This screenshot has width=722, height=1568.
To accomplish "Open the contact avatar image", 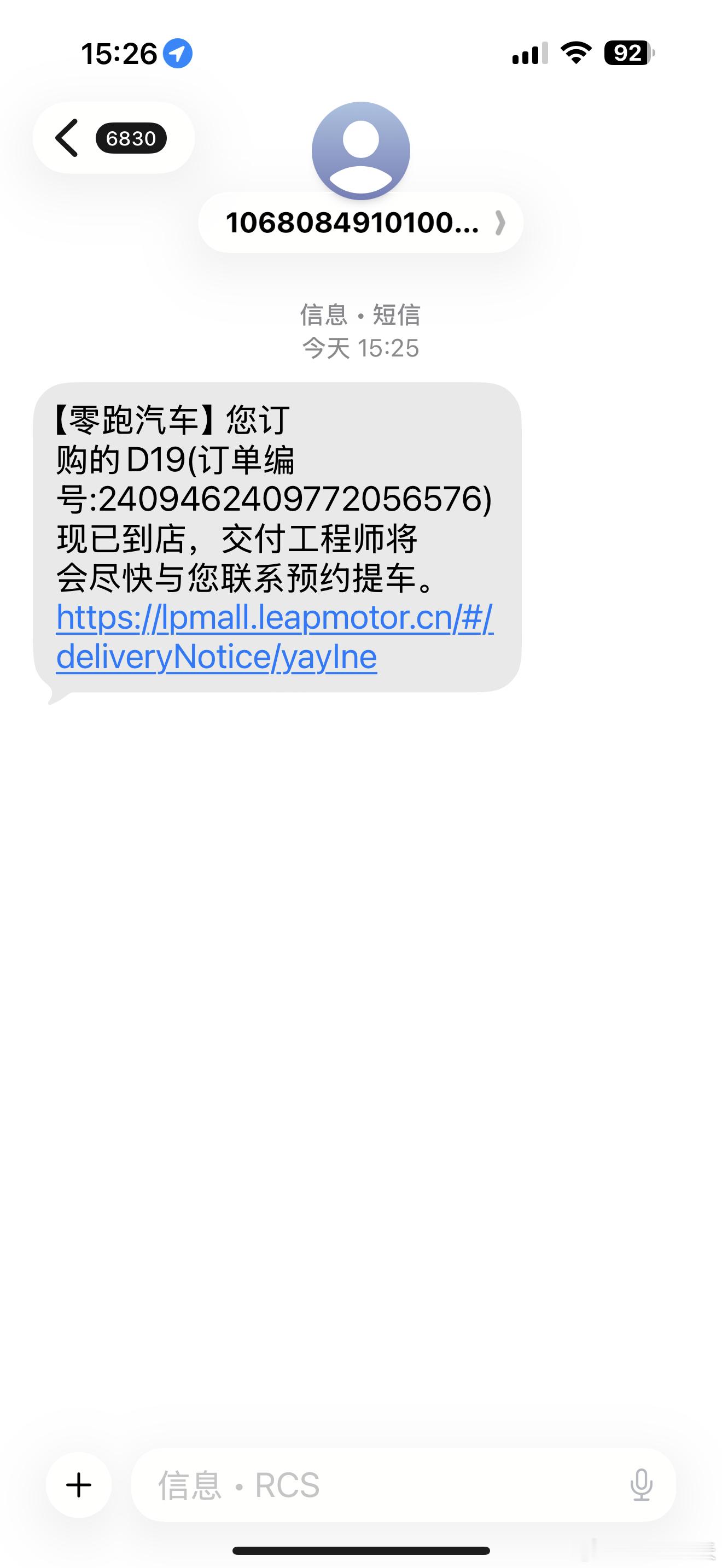I will [360, 150].
